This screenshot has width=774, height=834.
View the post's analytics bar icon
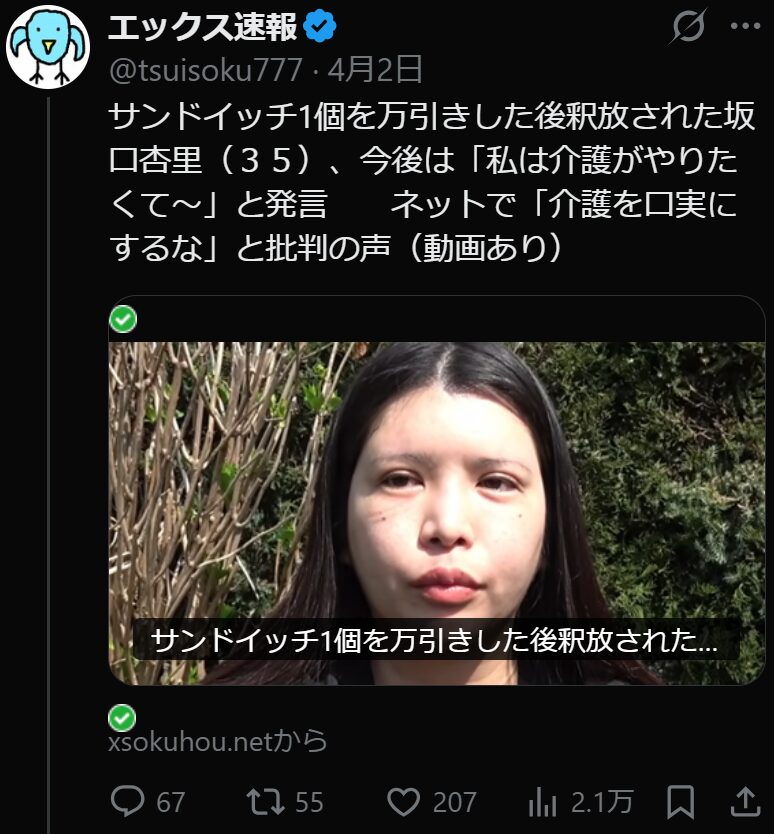click(x=542, y=802)
